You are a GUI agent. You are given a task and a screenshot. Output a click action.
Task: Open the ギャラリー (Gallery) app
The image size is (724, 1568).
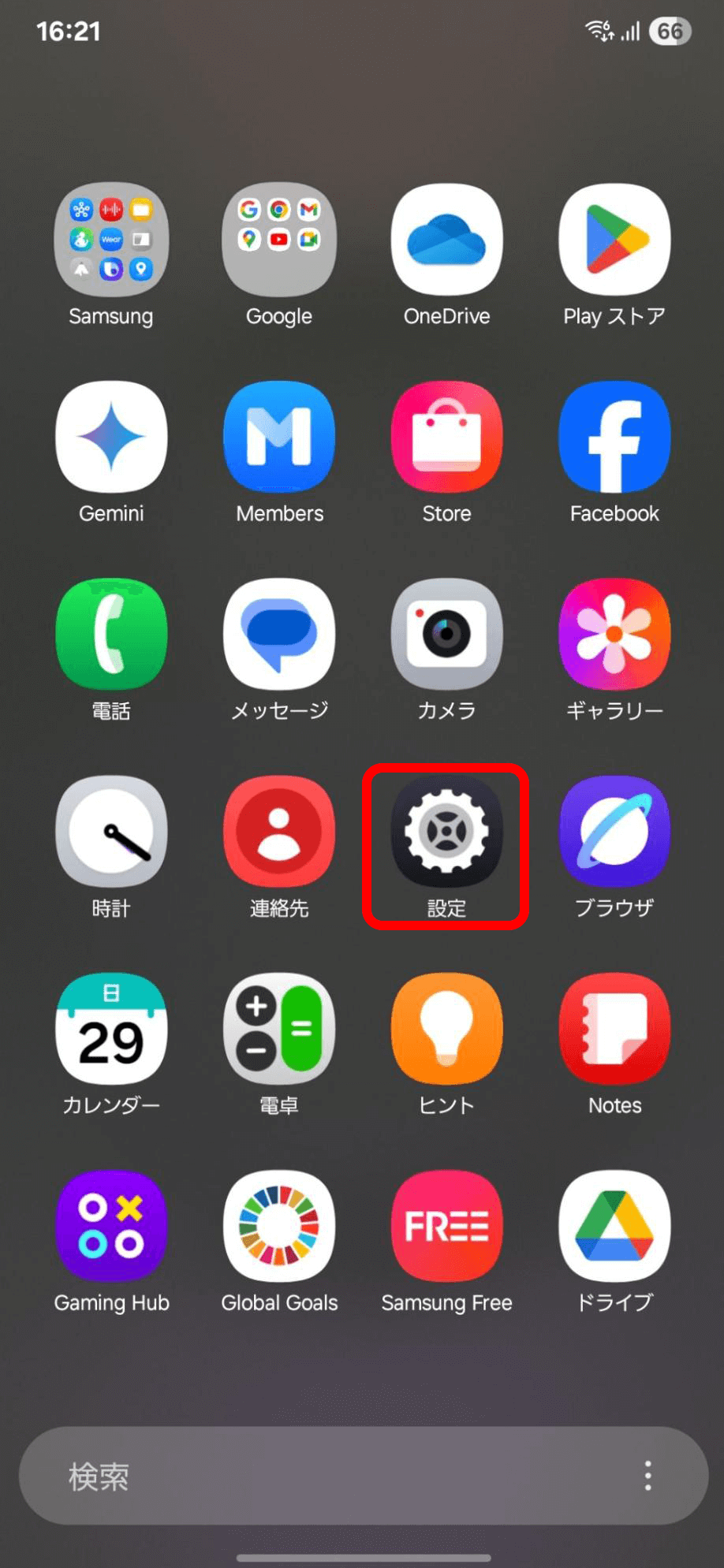point(614,633)
